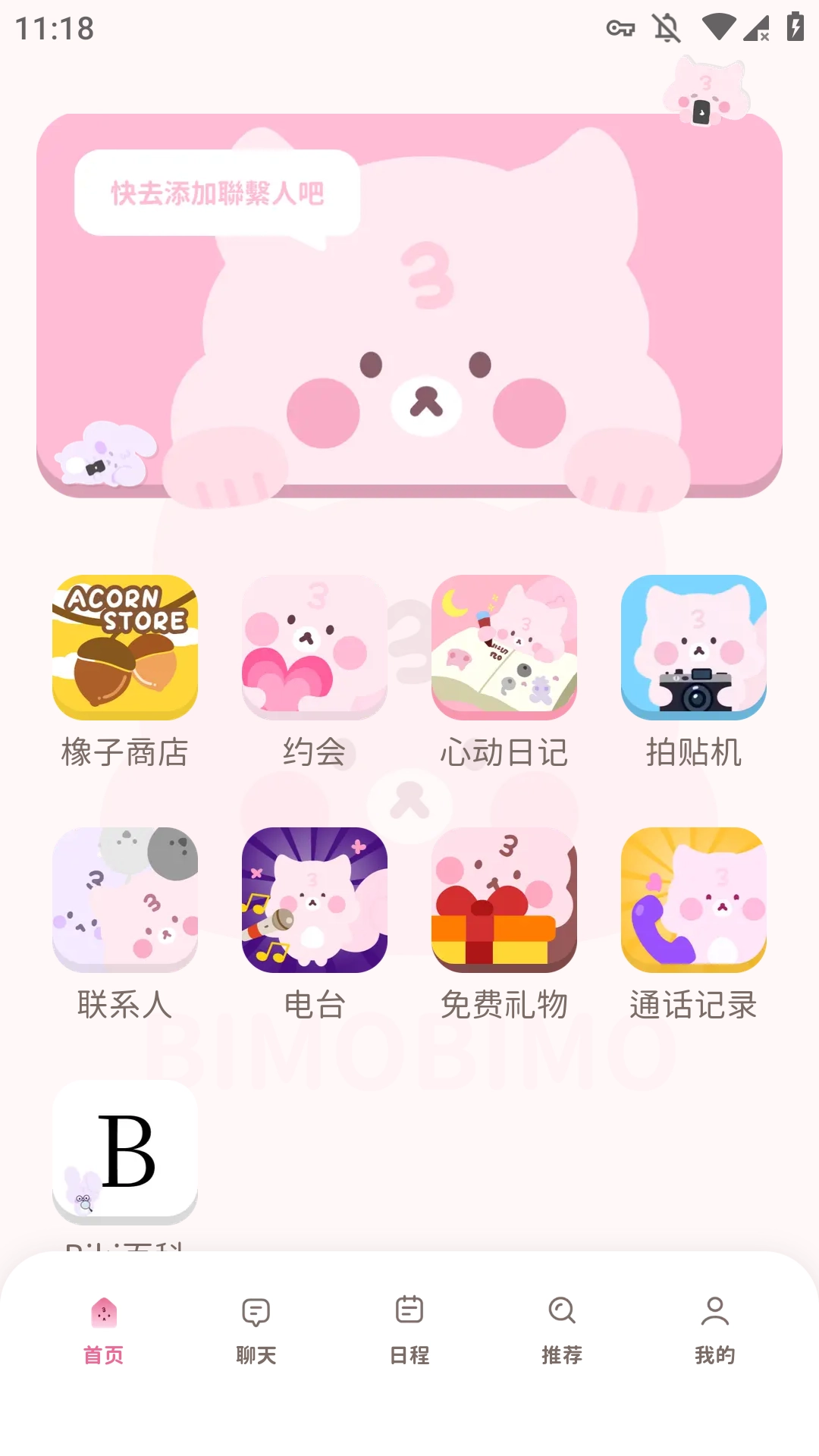Open 心动日记 diary
Screen dimensions: 819x1456
click(504, 648)
